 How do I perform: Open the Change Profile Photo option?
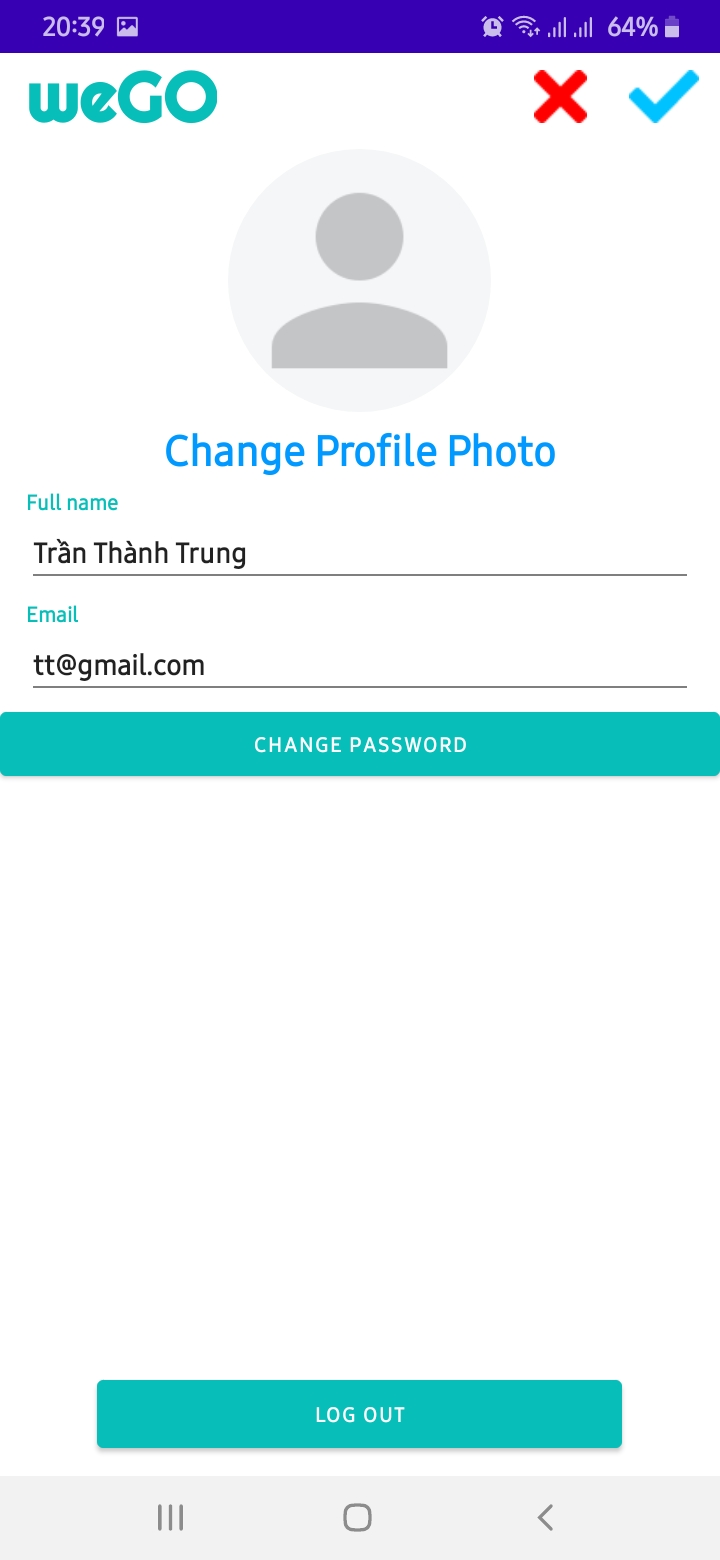(x=359, y=450)
